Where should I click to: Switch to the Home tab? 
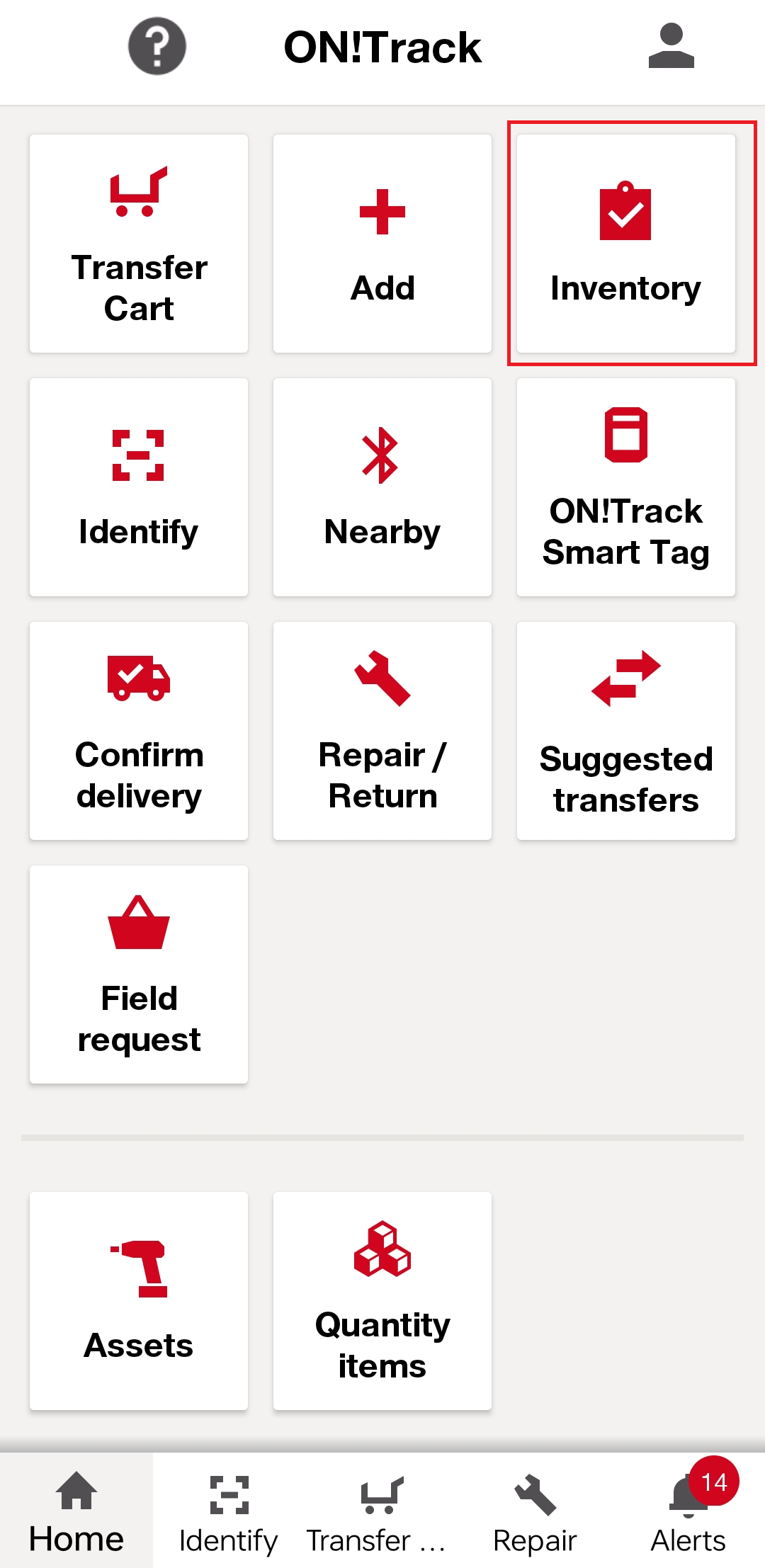coord(76,1511)
